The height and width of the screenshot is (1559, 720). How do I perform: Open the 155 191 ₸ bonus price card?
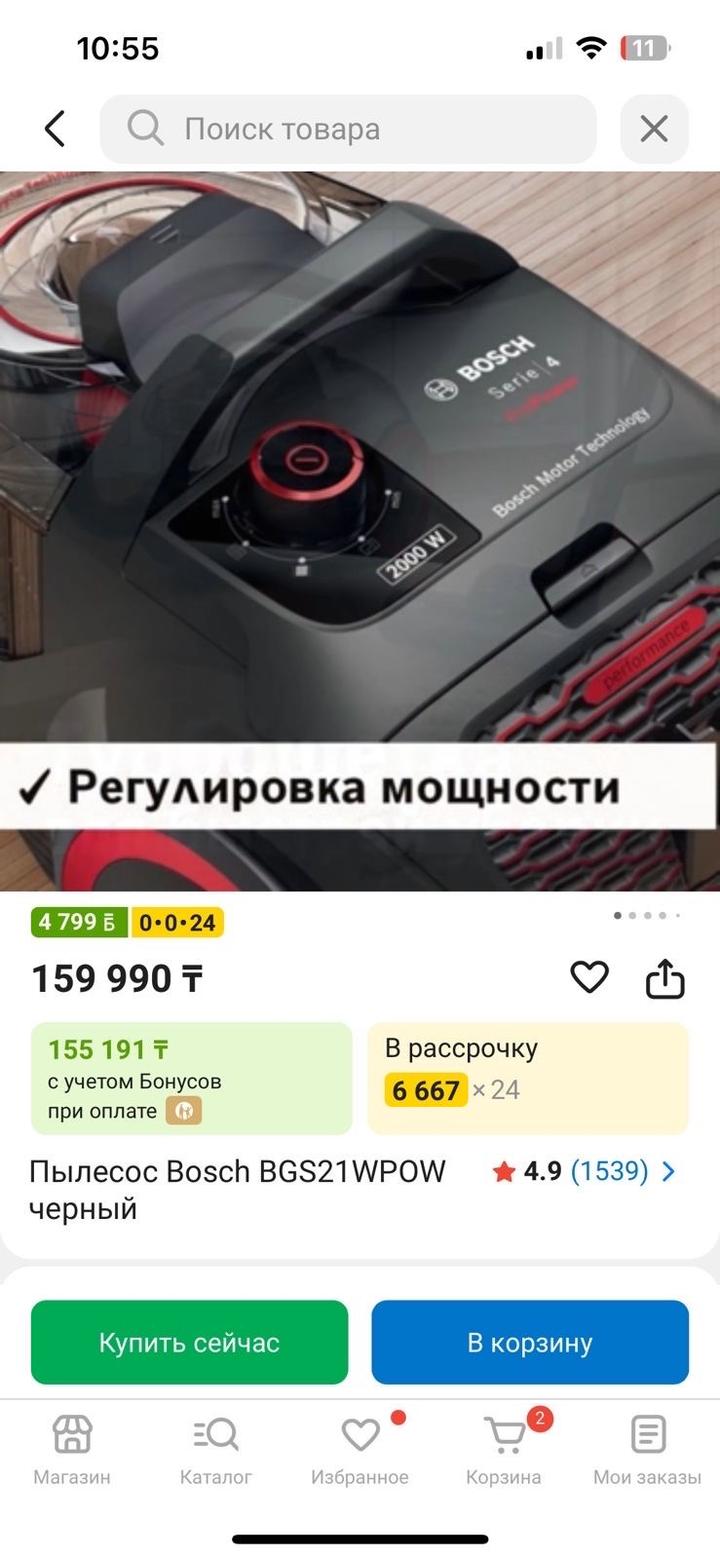(191, 1078)
